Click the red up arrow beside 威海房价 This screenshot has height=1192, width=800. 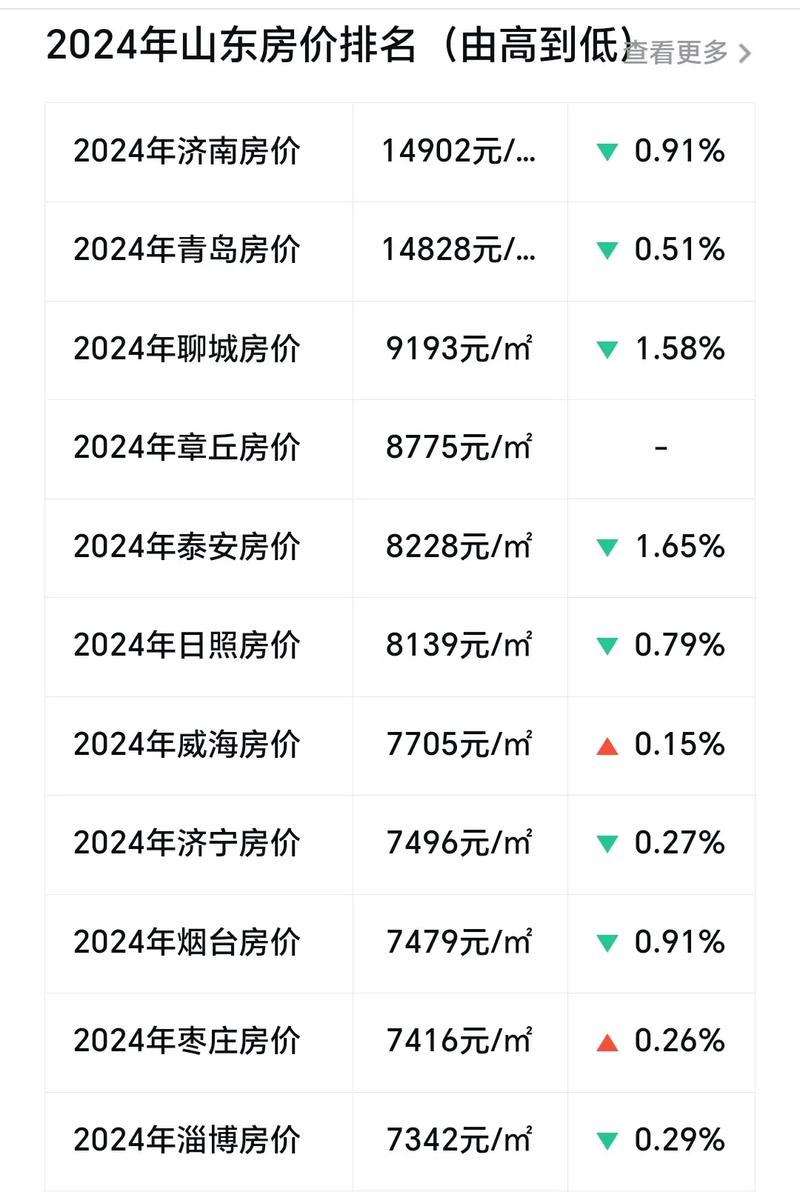[608, 745]
